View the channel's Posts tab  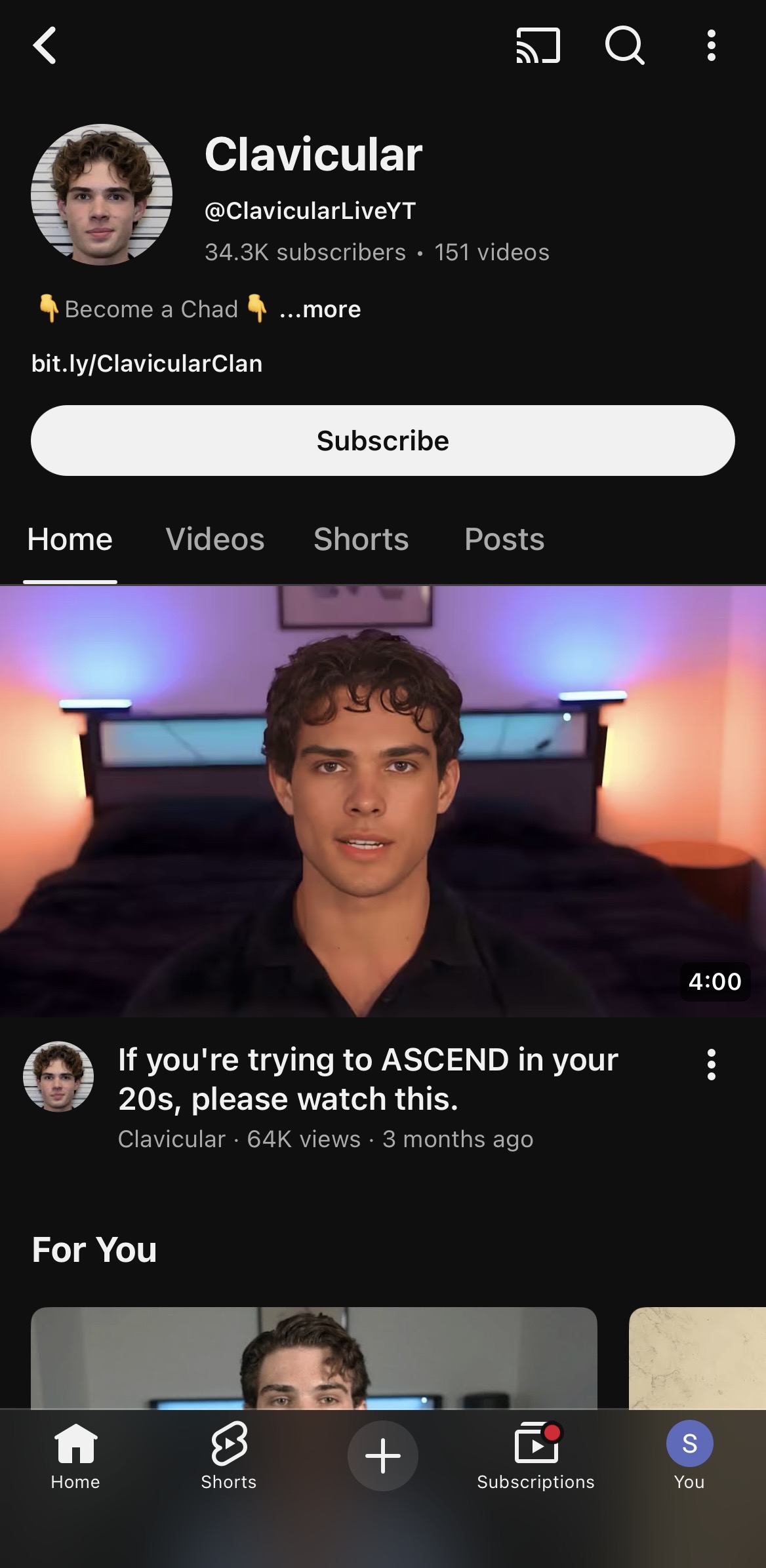(504, 539)
